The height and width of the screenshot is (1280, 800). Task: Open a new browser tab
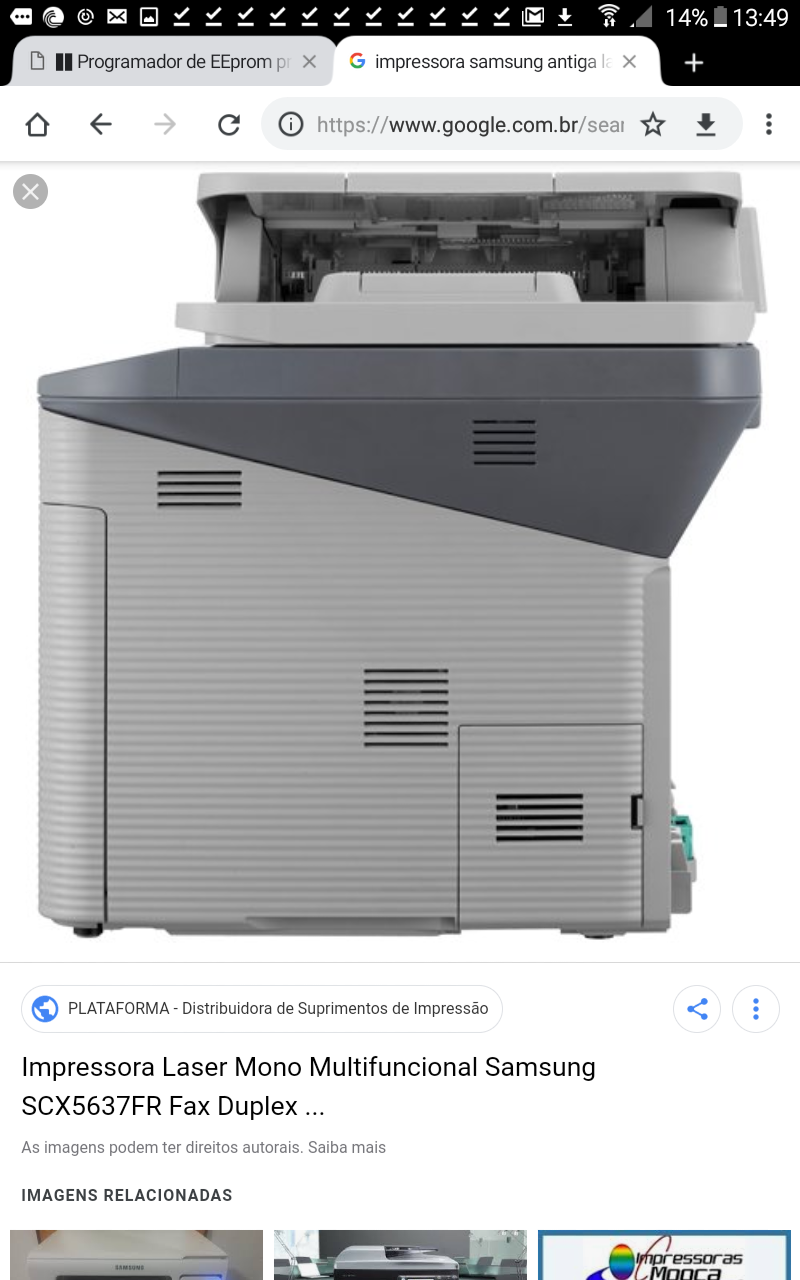(694, 63)
